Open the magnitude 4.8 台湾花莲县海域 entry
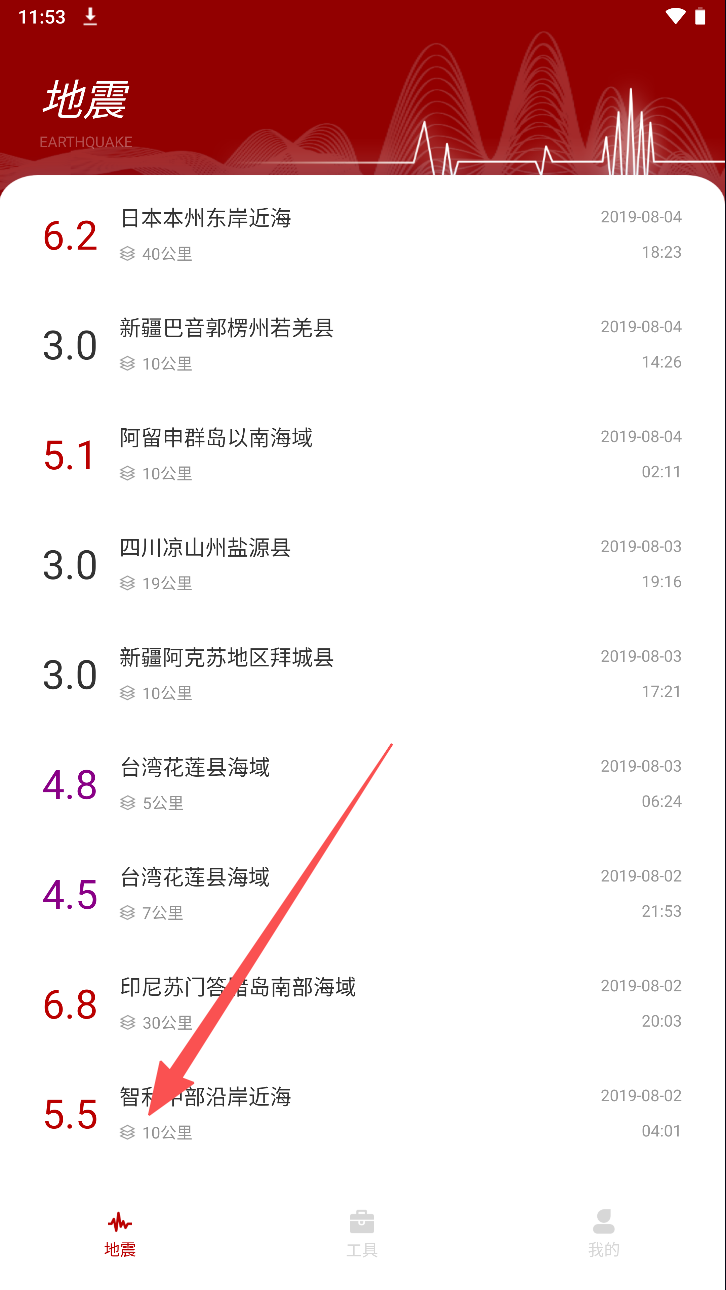The height and width of the screenshot is (1290, 726). point(362,785)
